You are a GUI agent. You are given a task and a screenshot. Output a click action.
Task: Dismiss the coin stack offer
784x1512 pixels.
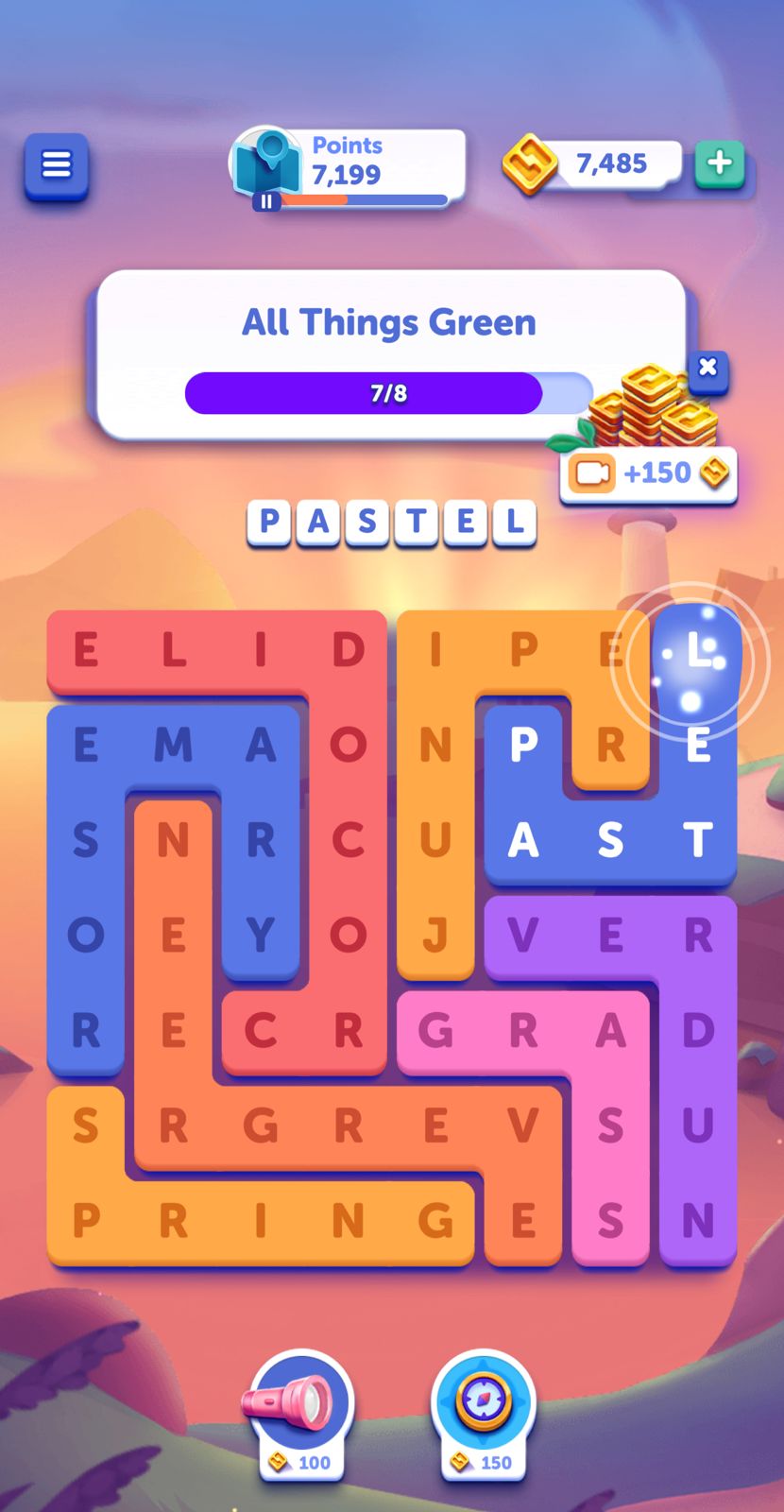(707, 367)
